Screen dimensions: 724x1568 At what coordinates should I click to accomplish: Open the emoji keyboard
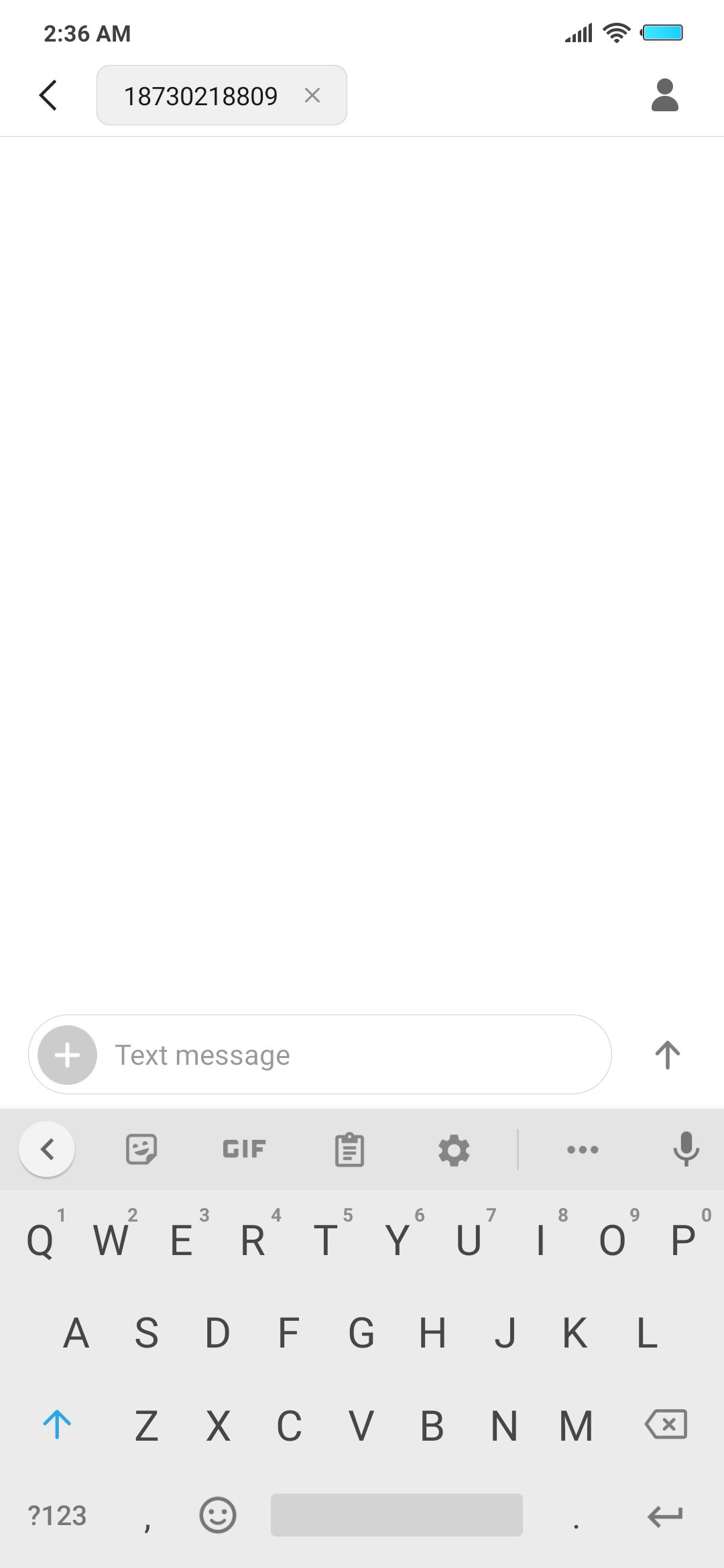pyautogui.click(x=218, y=1515)
